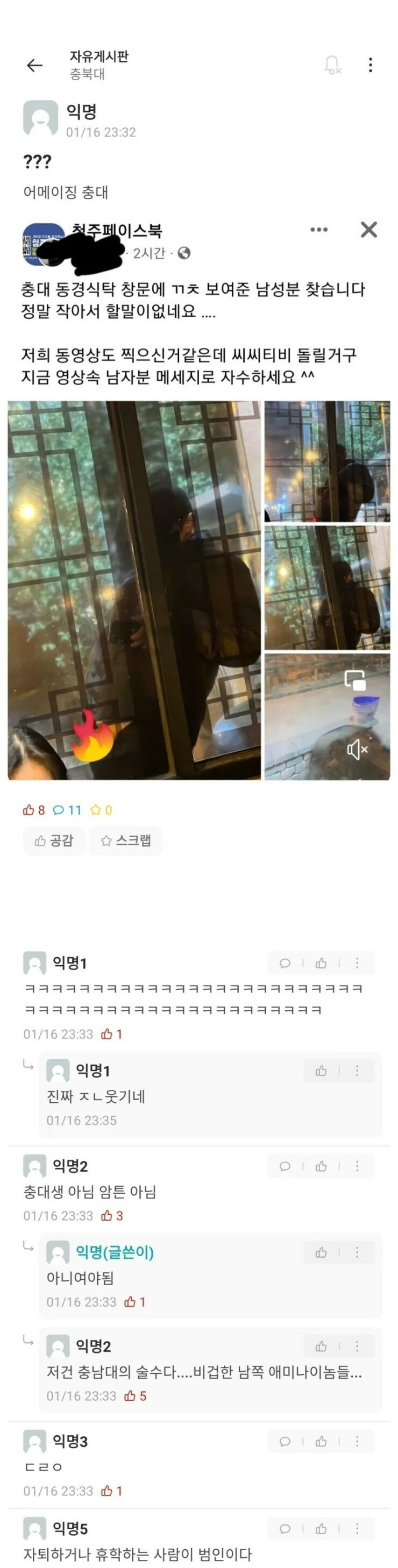Screen dimensions: 398x1568
Task: Open more options on 글쓴이's reply
Action: click(x=357, y=1252)
